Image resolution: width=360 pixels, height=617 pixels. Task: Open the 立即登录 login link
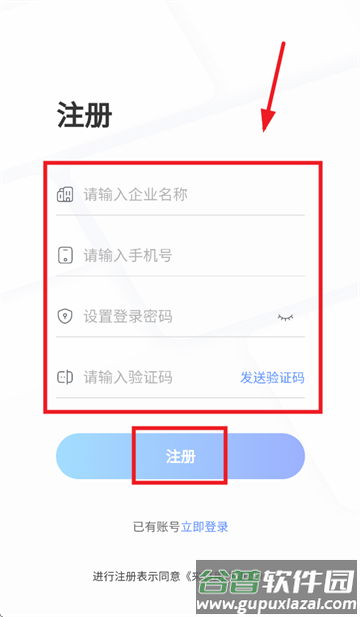[x=205, y=526]
